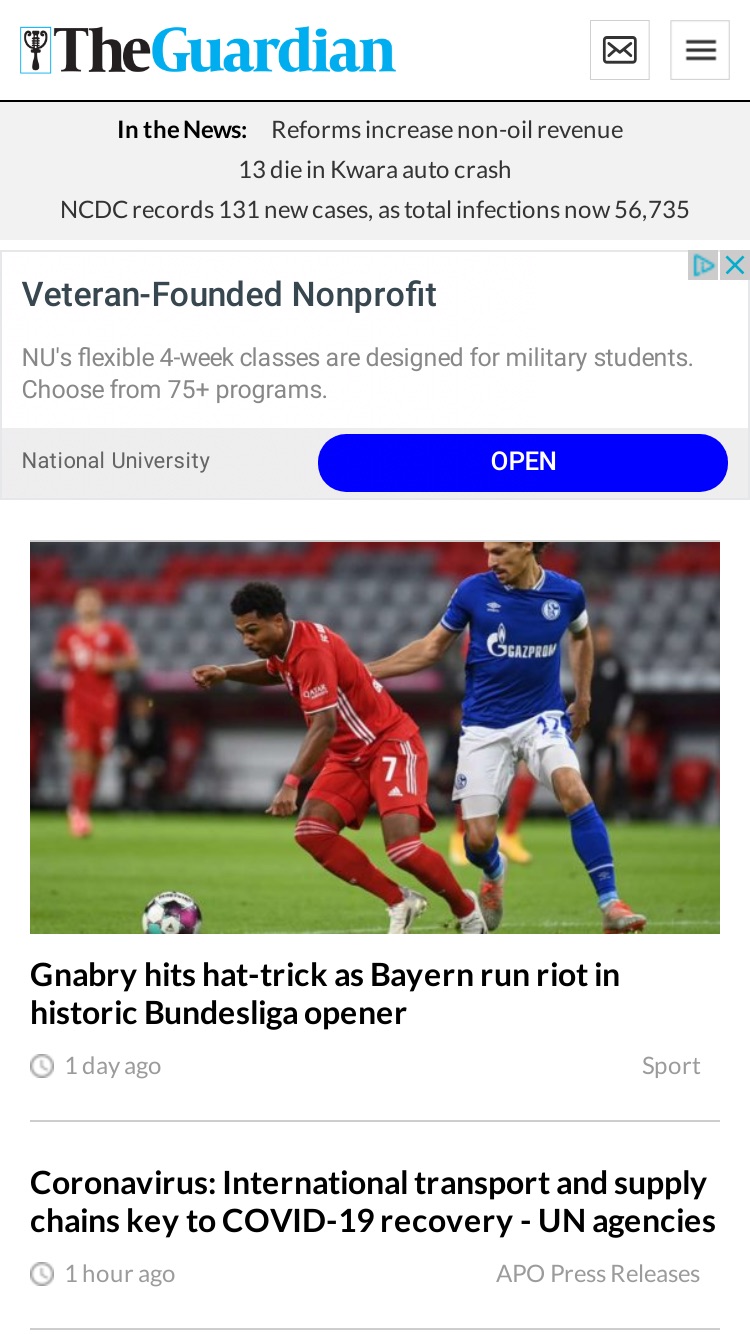Open the newsletter envelope icon
The image size is (750, 1334).
tap(620, 50)
